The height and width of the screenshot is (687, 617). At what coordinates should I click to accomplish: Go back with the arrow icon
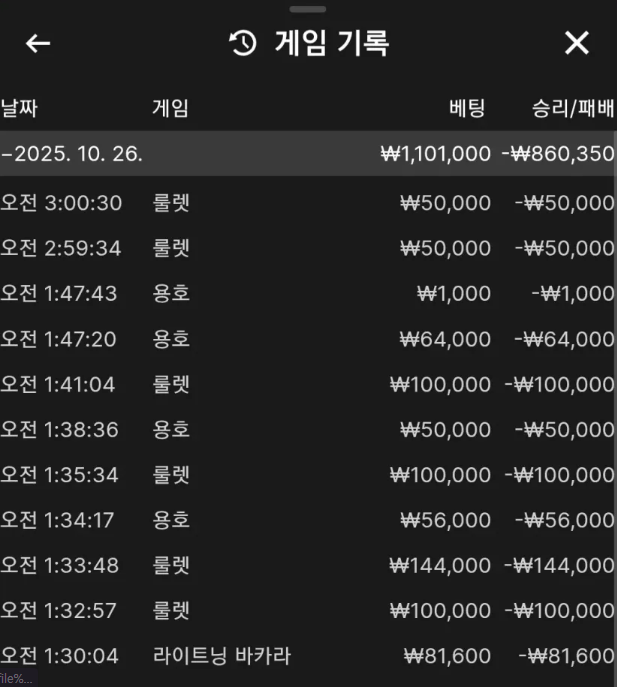click(38, 43)
